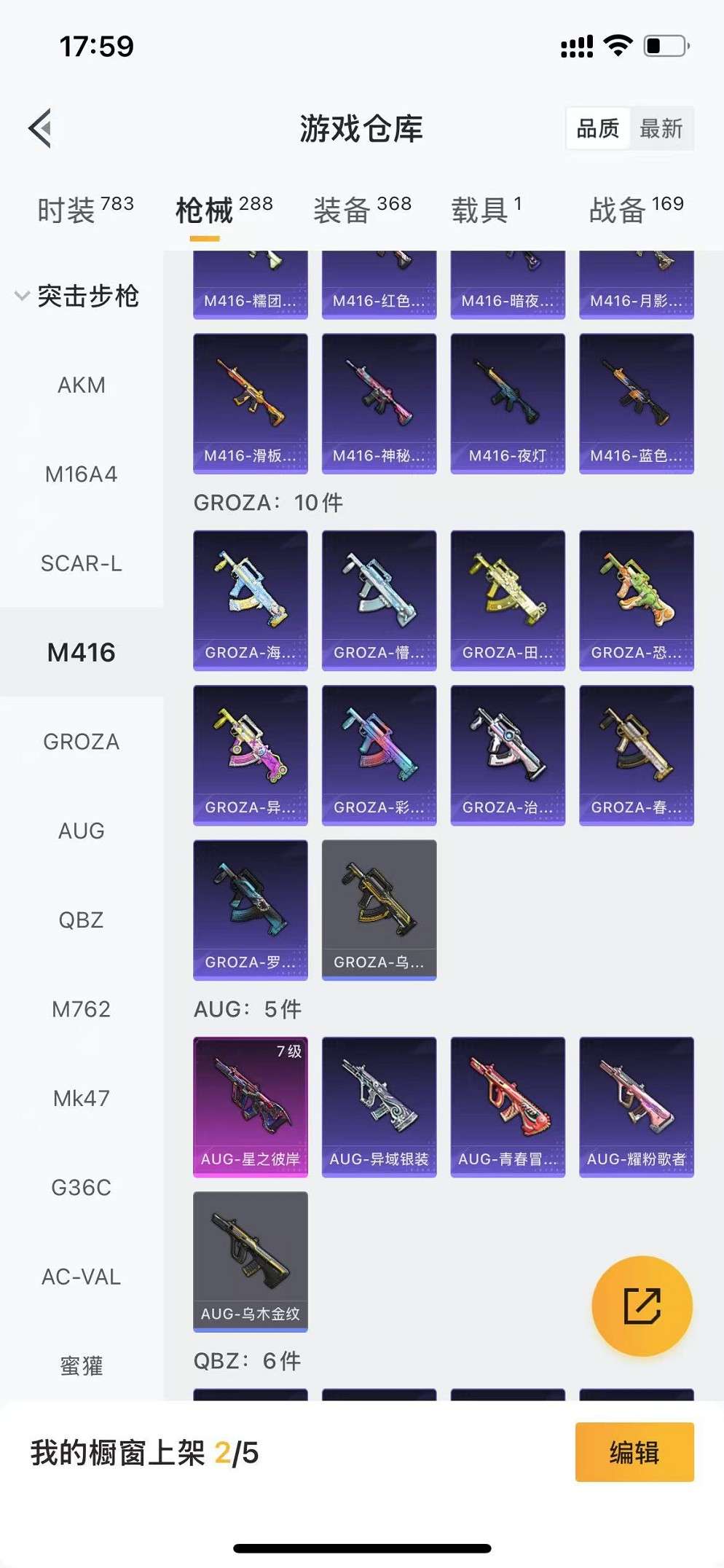Switch to the 时装 tab

[x=84, y=210]
